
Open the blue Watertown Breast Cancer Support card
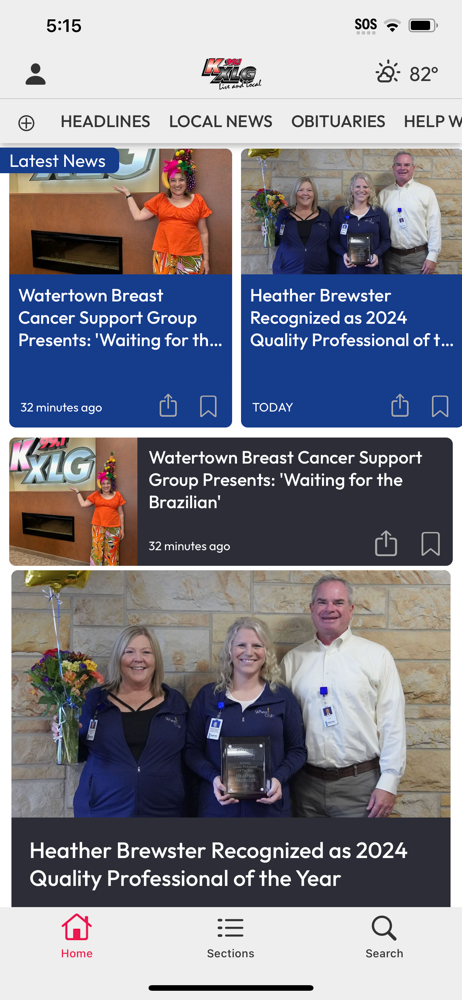[x=121, y=288]
